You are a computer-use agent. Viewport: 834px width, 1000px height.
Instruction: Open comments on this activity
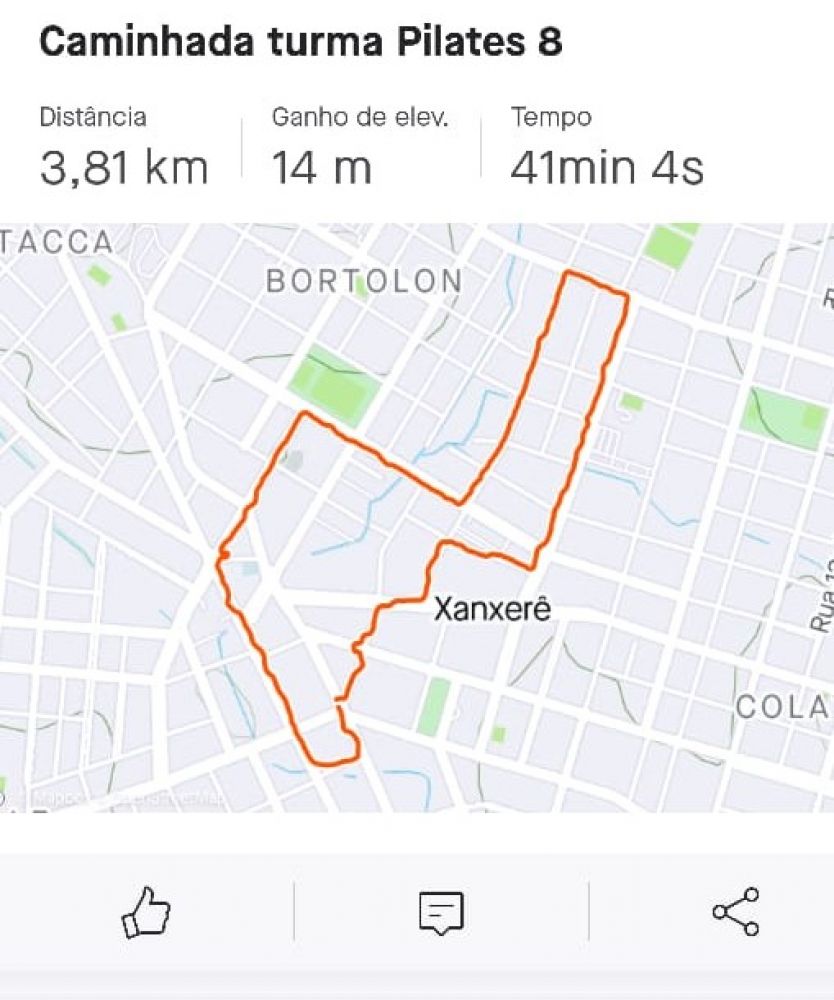tap(440, 912)
